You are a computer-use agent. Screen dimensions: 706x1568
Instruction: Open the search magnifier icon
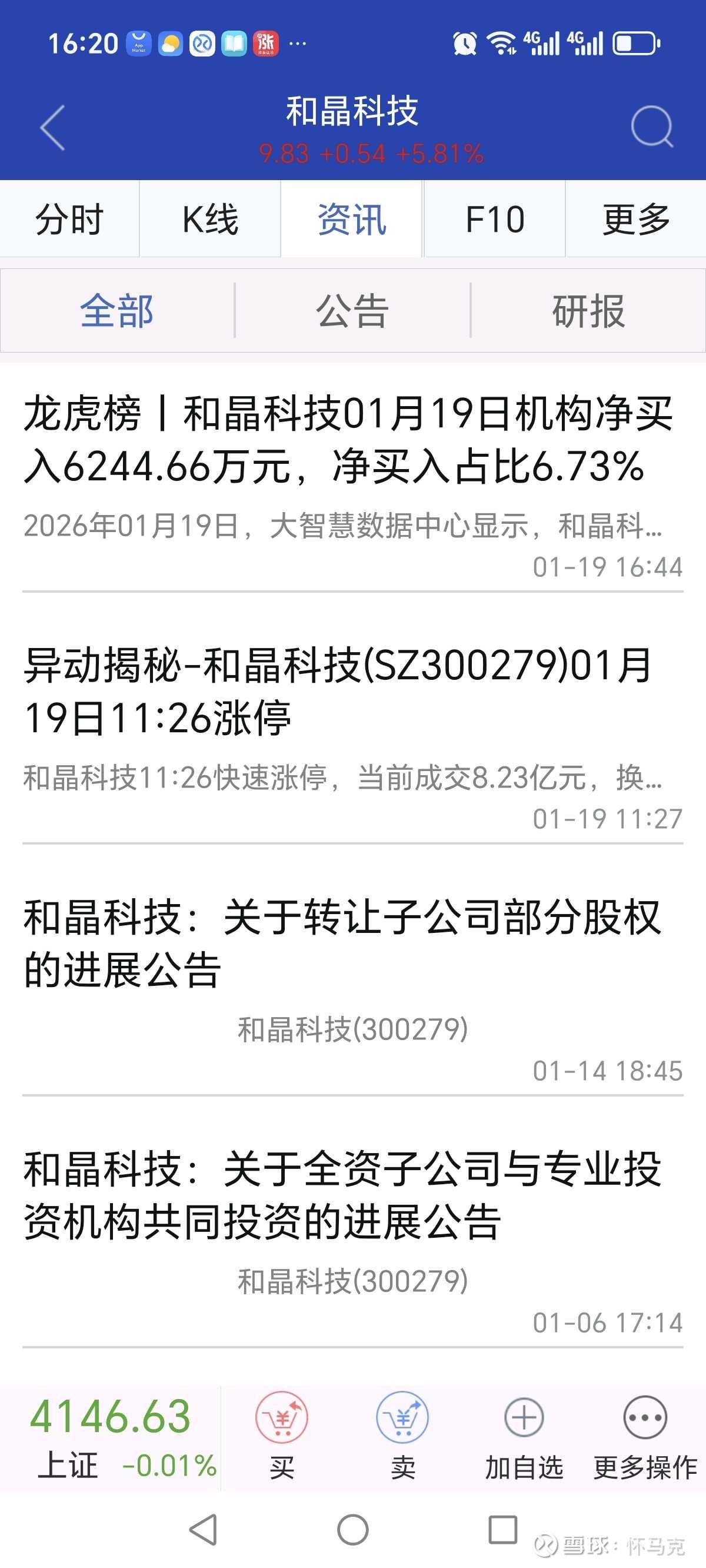(x=651, y=127)
